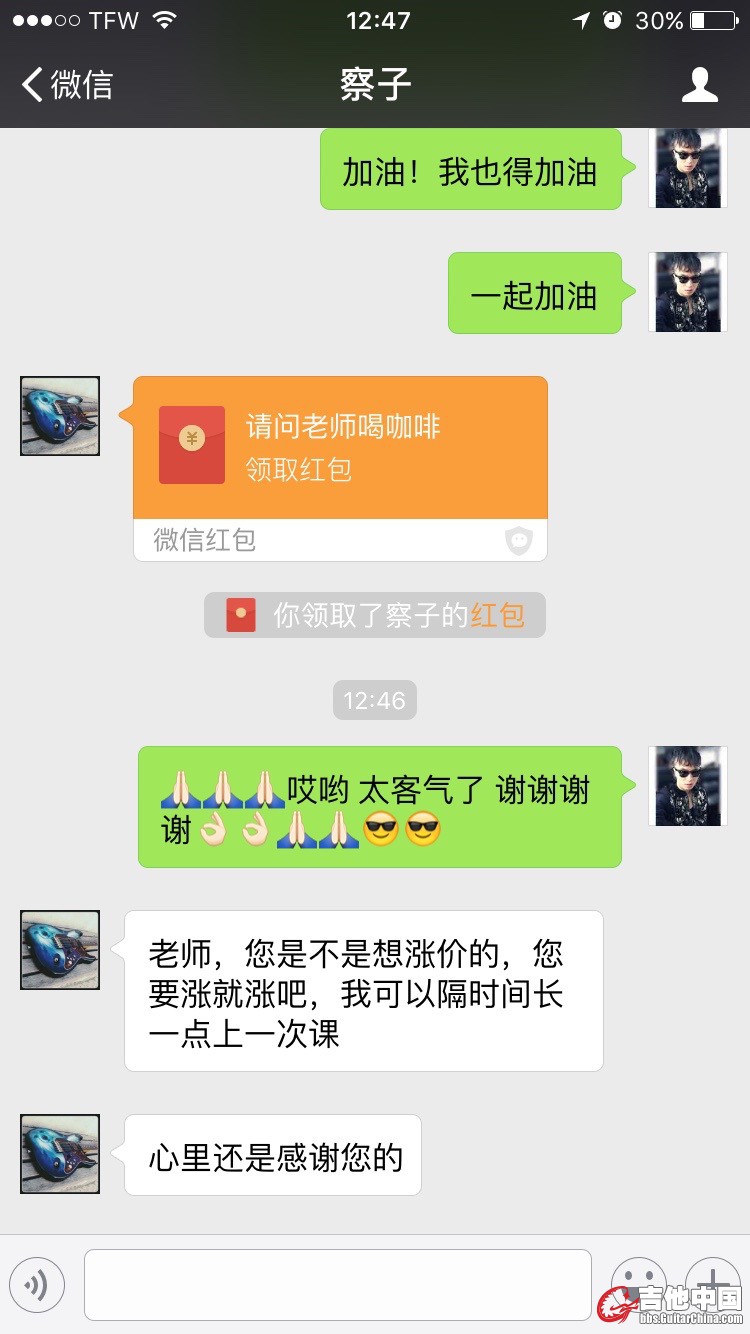Go back to the 微信 chat list
Image resolution: width=750 pixels, height=1334 pixels.
point(66,85)
